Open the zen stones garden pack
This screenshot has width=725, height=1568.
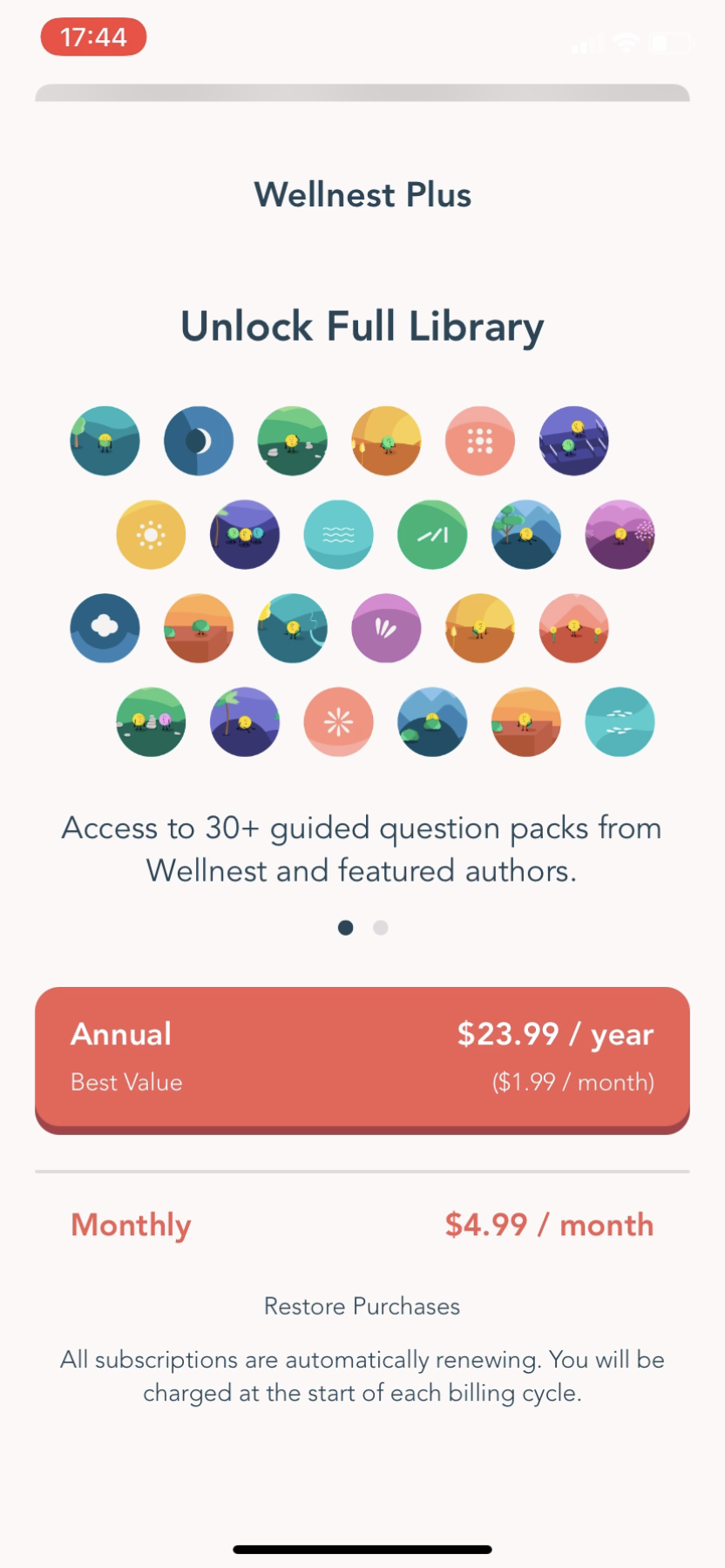(x=150, y=722)
